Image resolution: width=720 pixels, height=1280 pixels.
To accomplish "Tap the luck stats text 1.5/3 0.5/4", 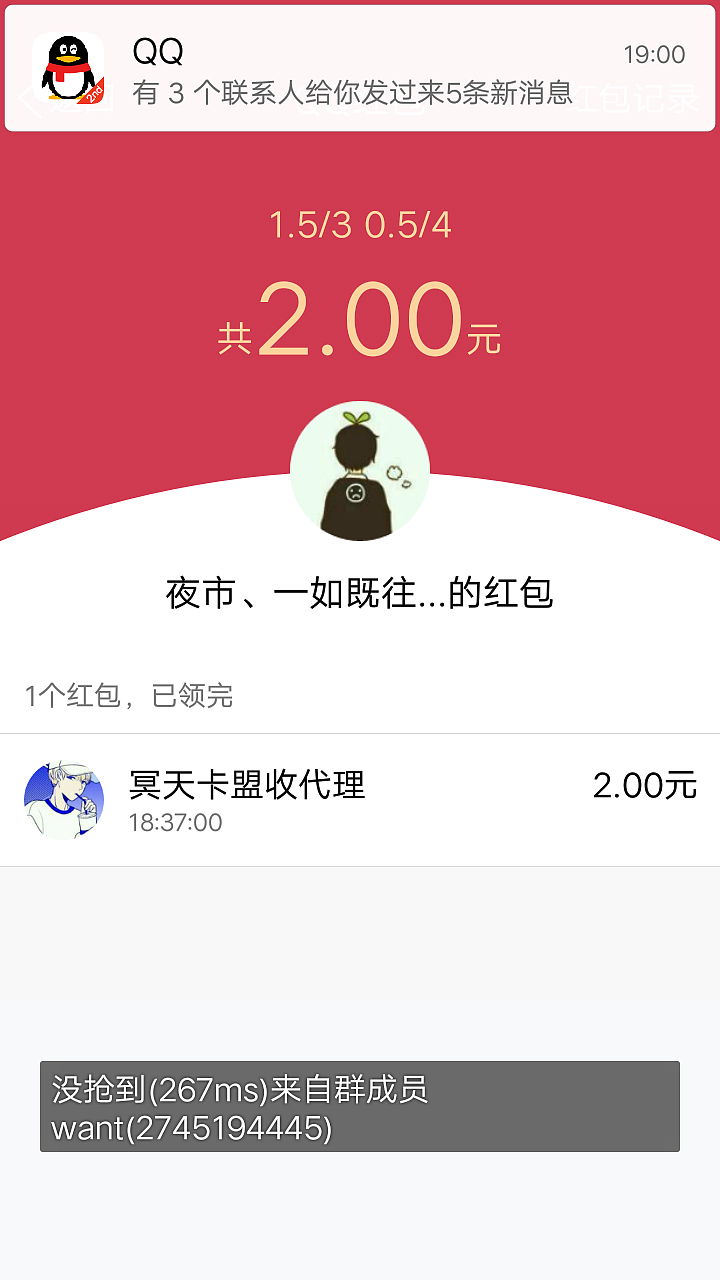I will 360,225.
